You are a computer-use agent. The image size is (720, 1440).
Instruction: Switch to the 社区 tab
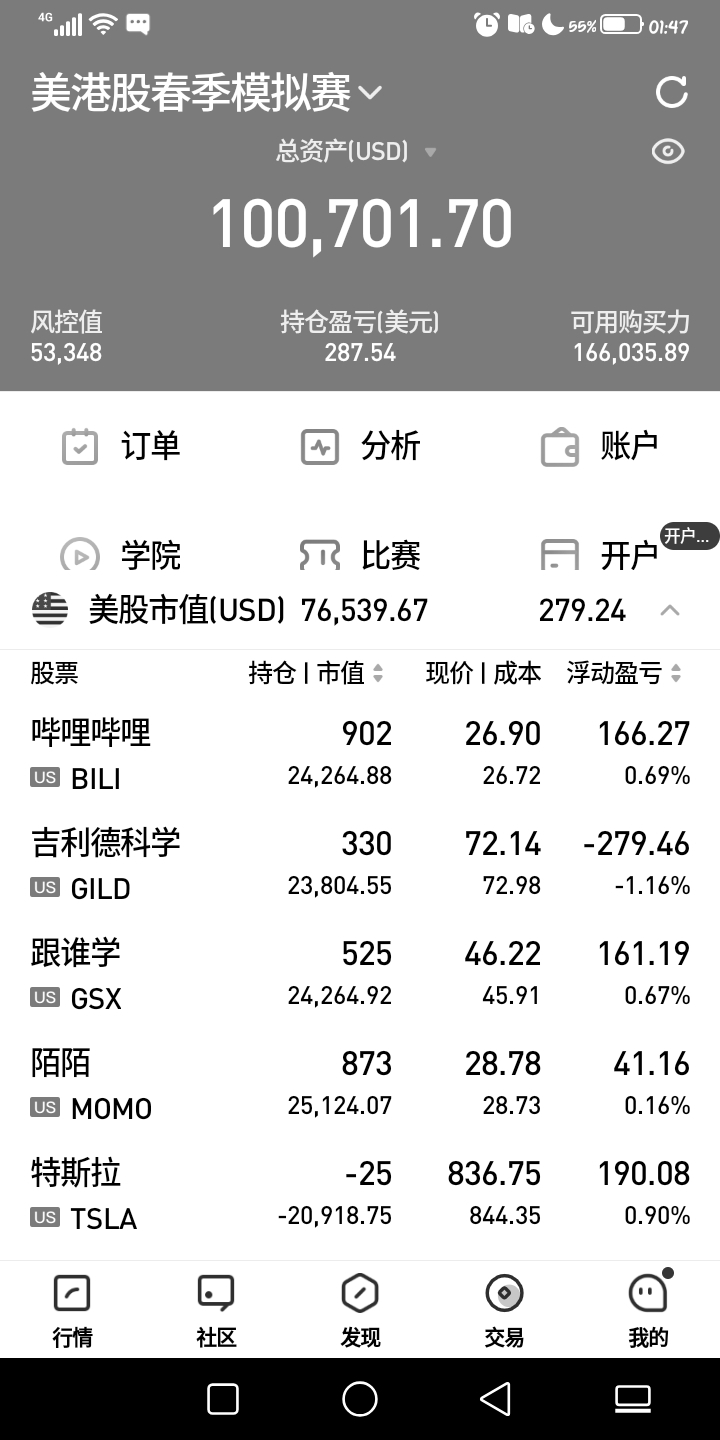pos(216,1311)
